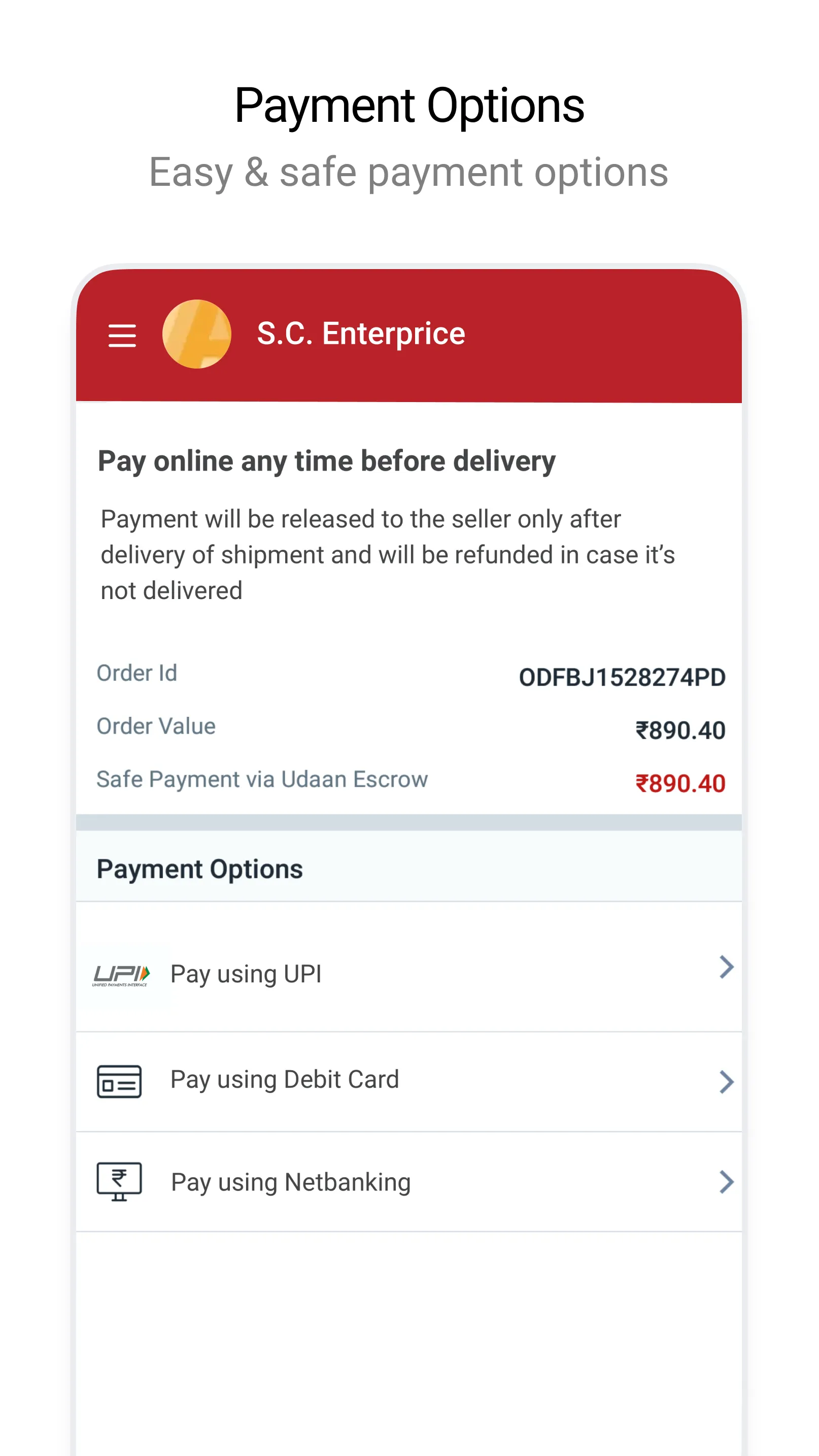
Task: Click the netbanking rupee monitor icon
Action: coord(118,1182)
